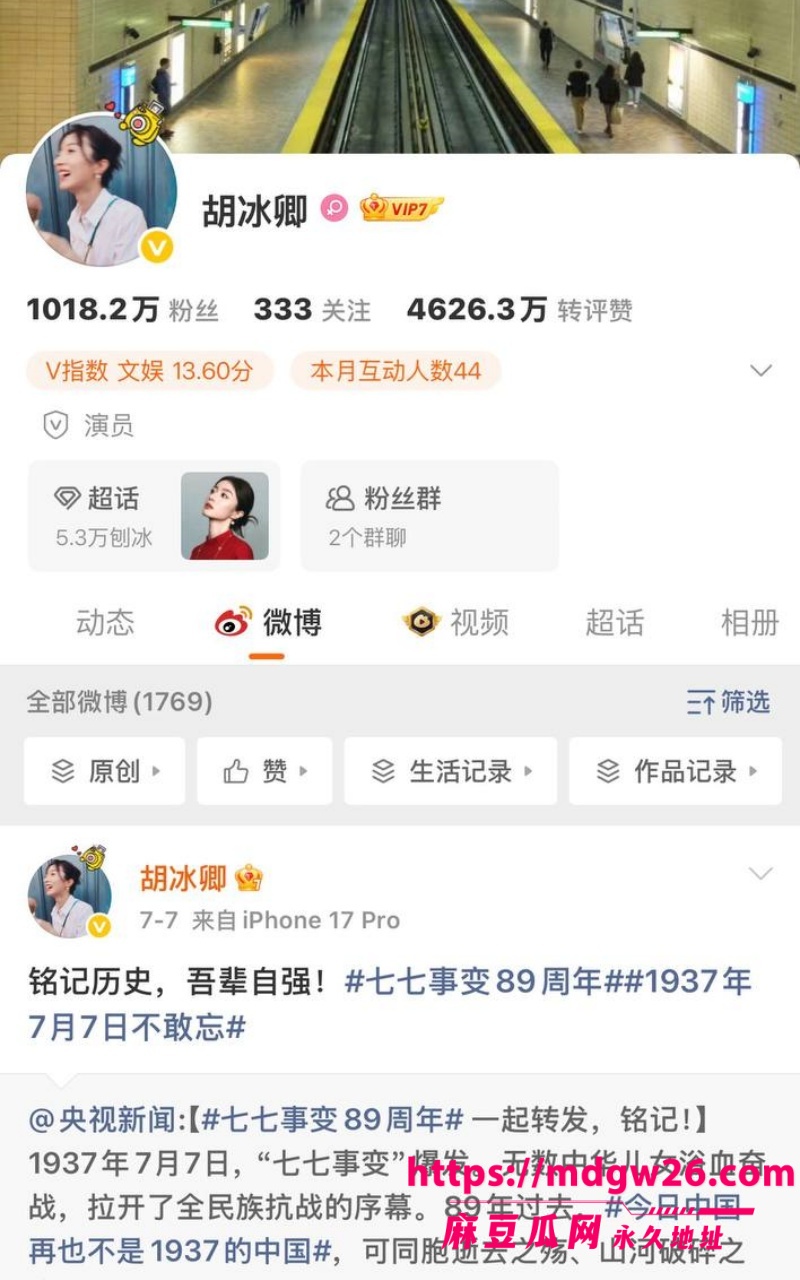Open the VIP7 membership badge
800x1280 pixels.
(401, 208)
